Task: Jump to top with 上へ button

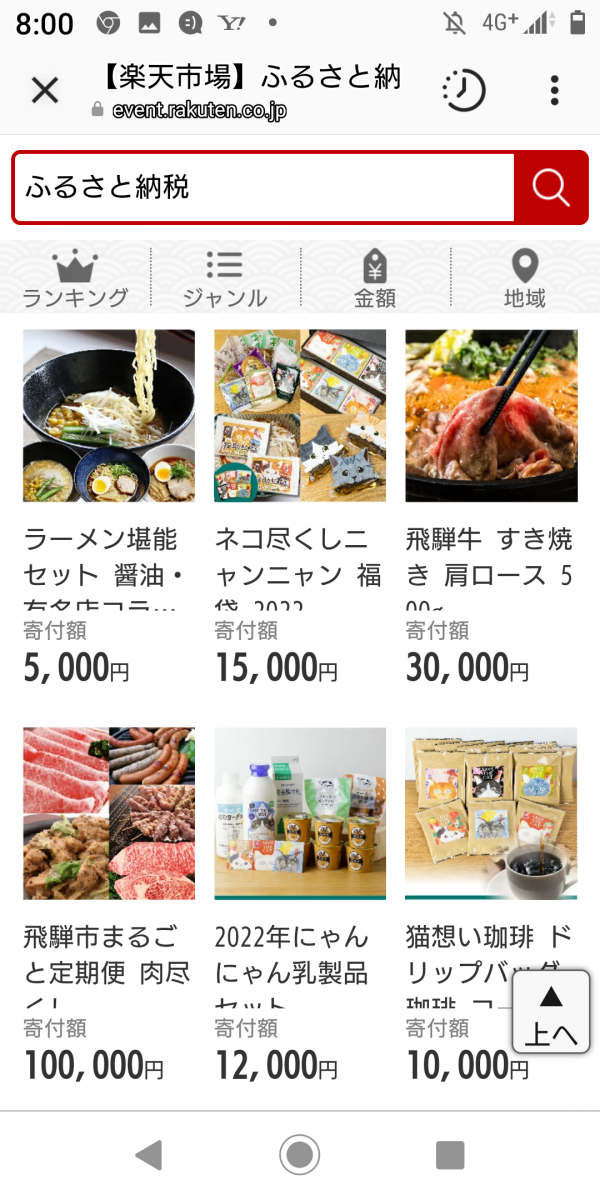Action: click(551, 1012)
